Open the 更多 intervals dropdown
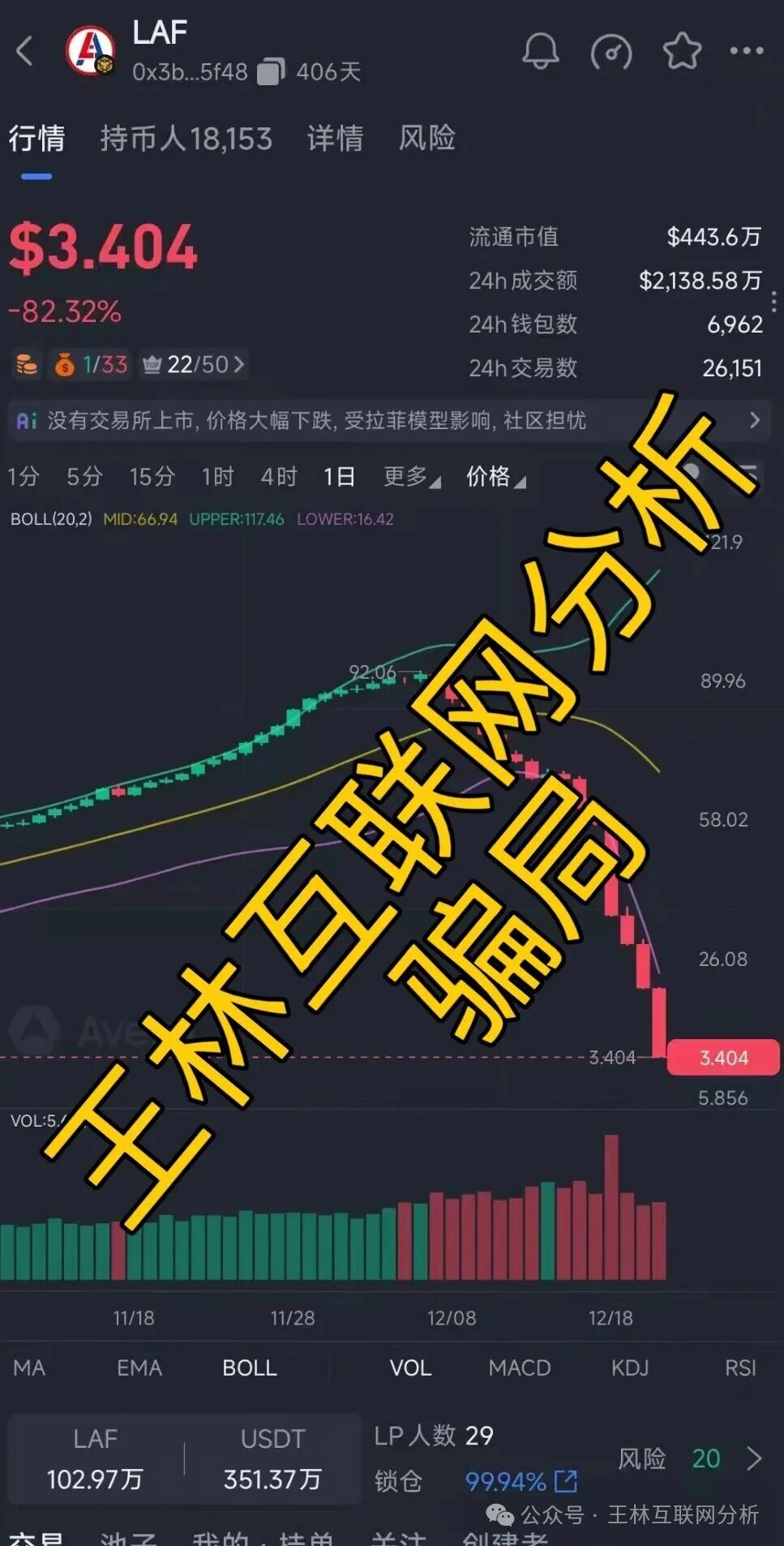 tap(411, 476)
